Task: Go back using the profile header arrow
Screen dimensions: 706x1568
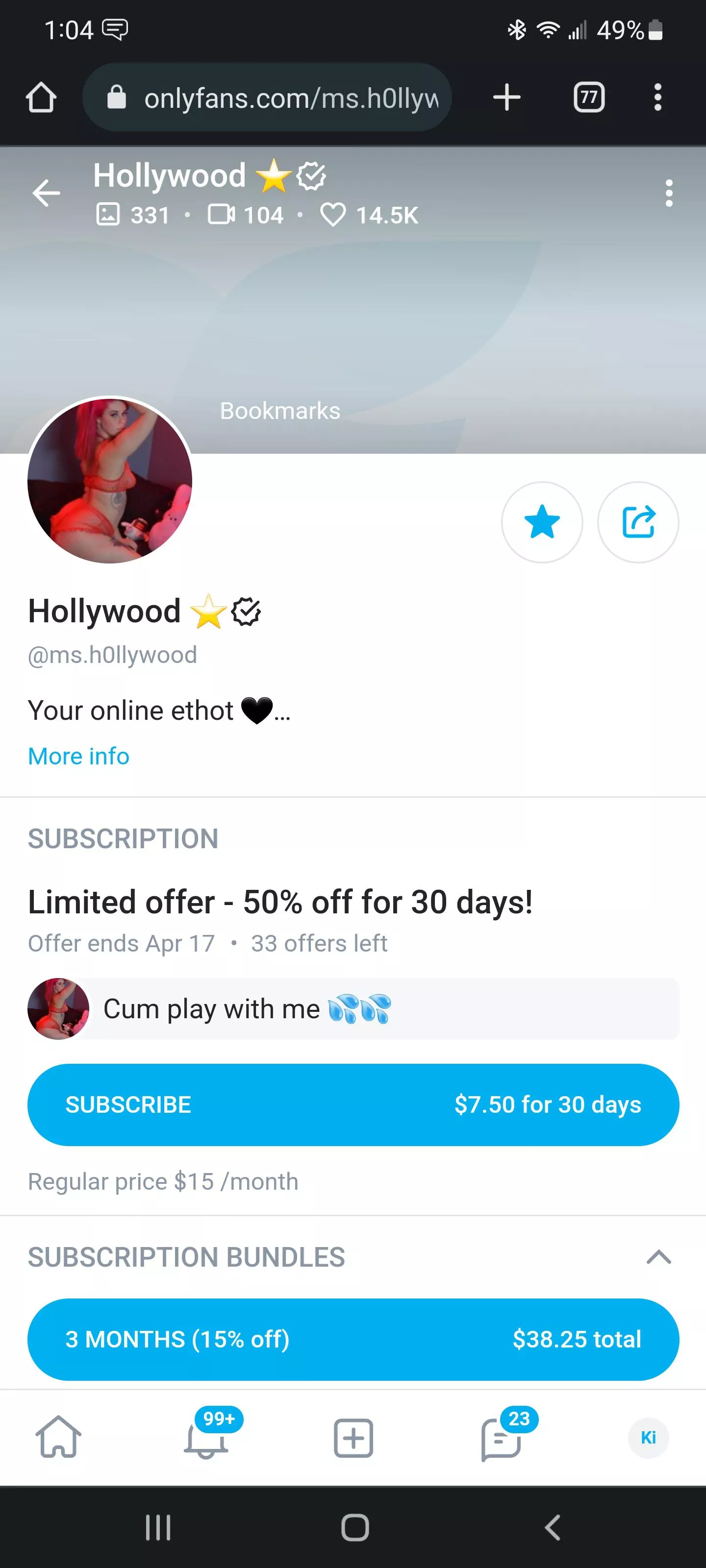Action: [x=46, y=194]
